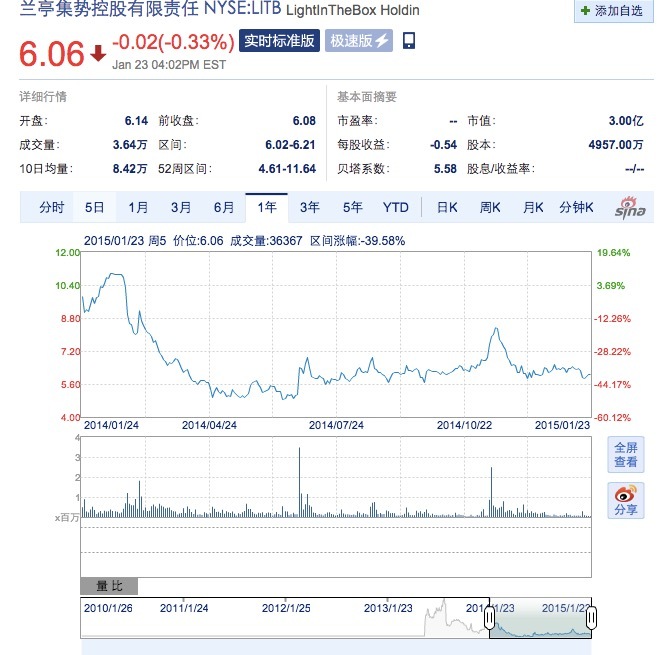
Task: Show the 5日 chart
Action: pyautogui.click(x=94, y=208)
